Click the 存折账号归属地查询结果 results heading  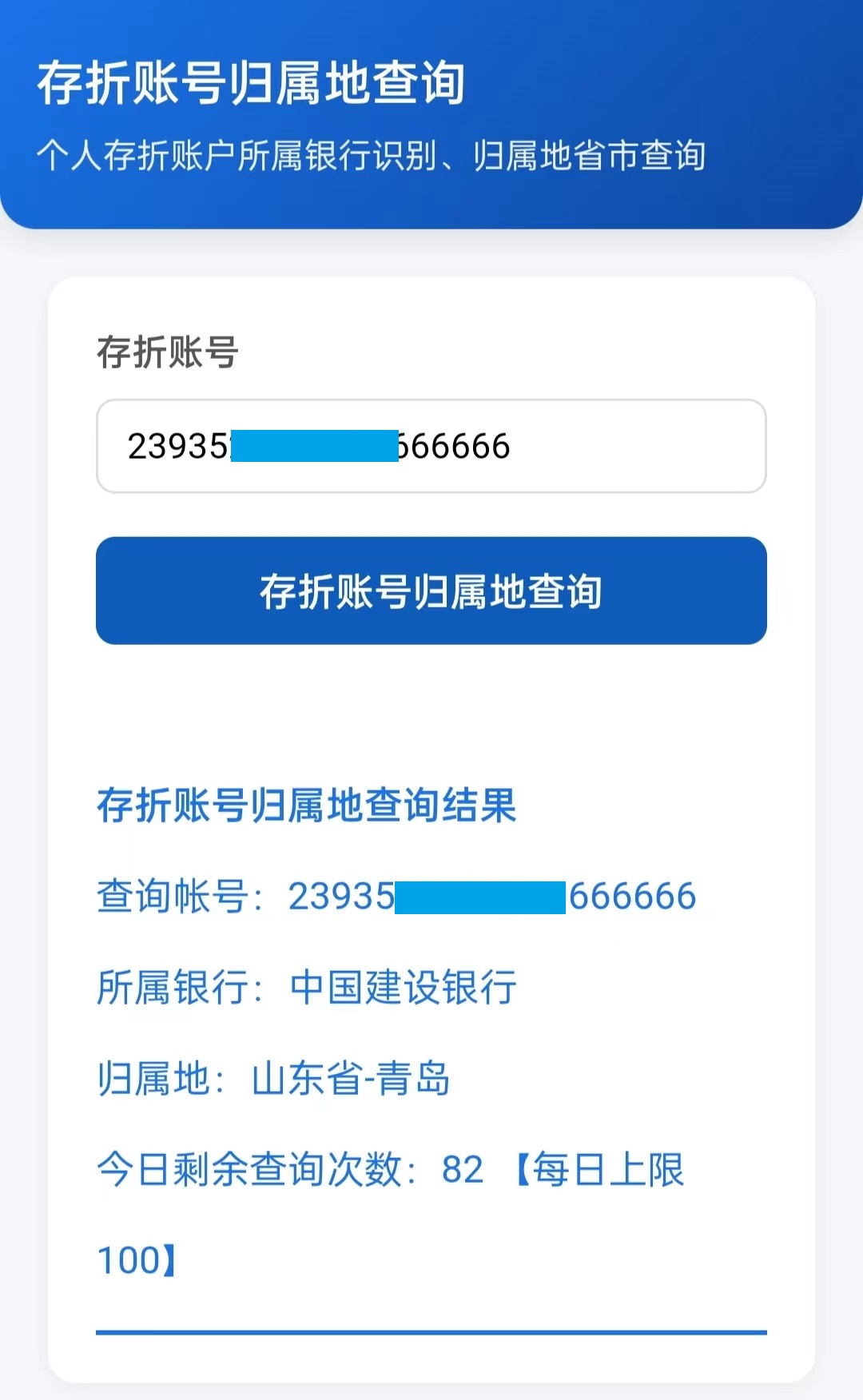click(x=306, y=807)
